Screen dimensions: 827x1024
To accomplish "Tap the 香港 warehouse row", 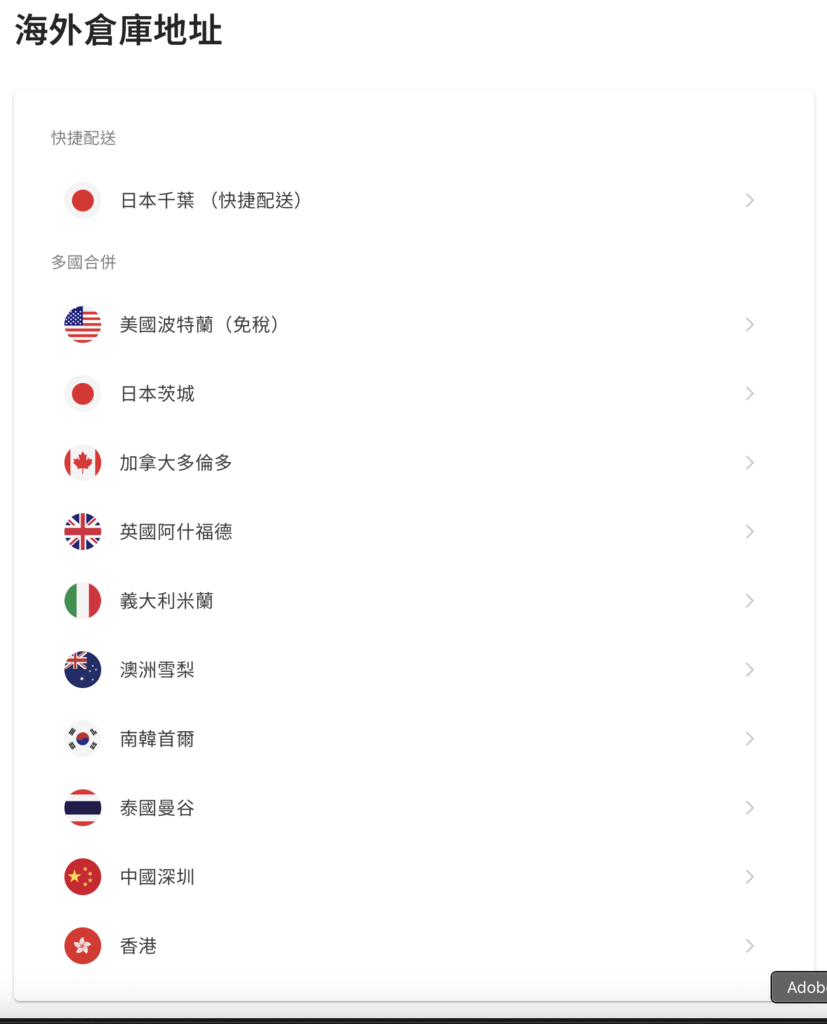I will (139, 946).
